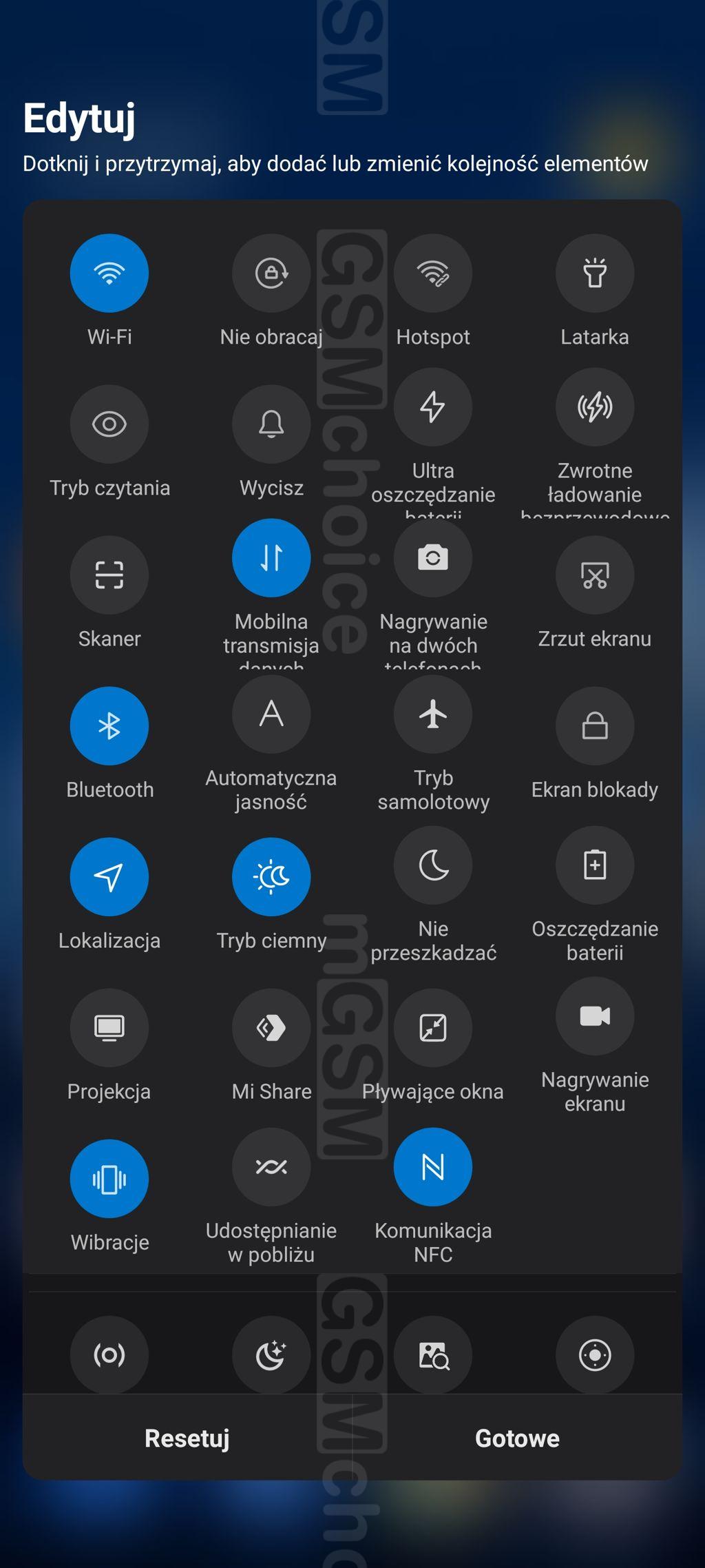
Task: Disable Komunikacja NFC
Action: pyautogui.click(x=432, y=1166)
